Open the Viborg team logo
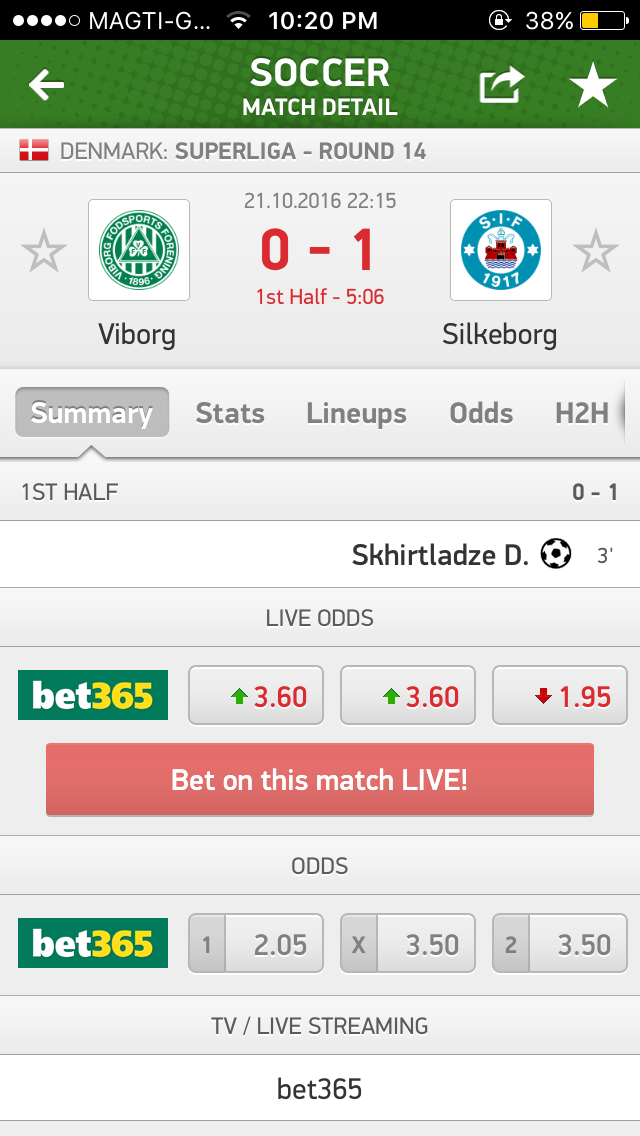 pos(139,250)
